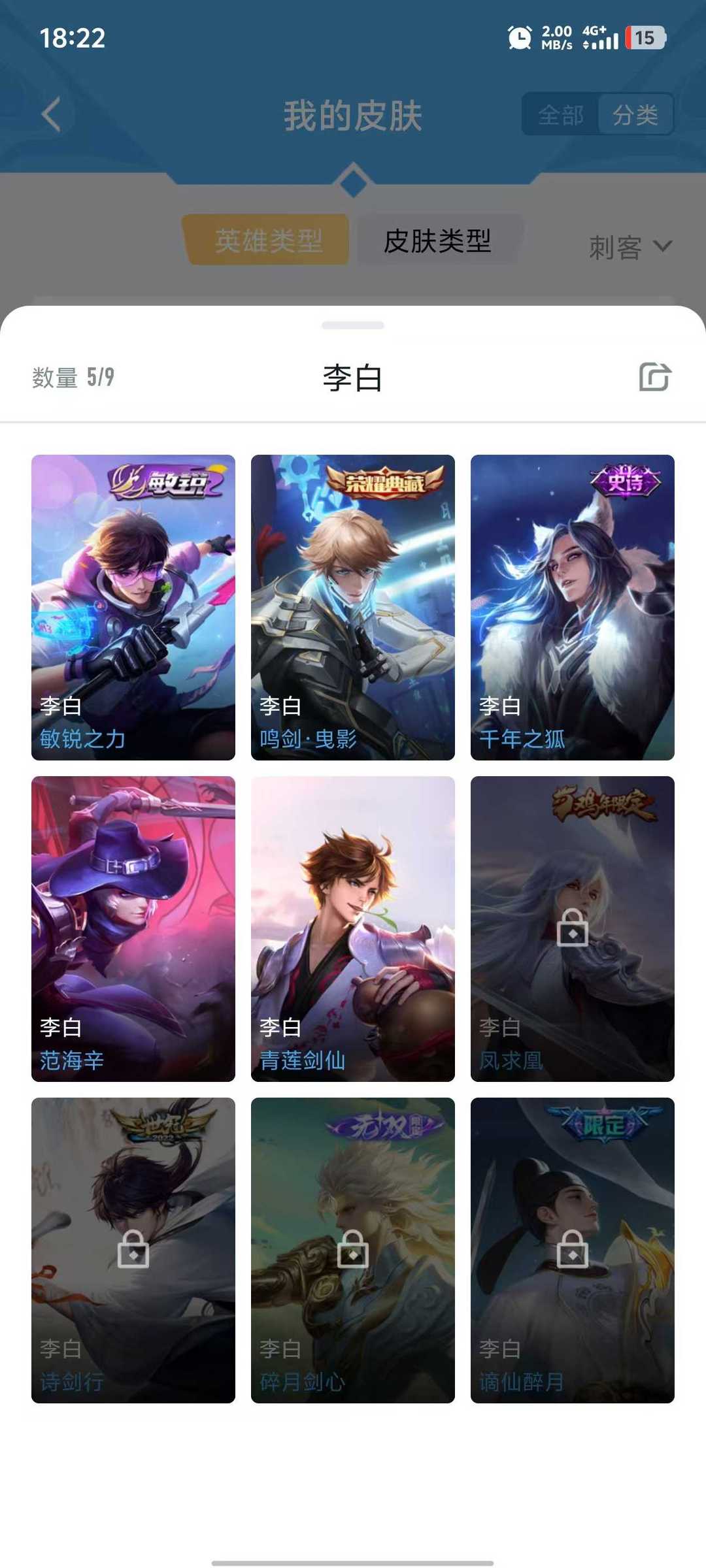Viewport: 706px width, 1568px height.
Task: Tap the locked 诗剑行 skin
Action: [133, 1250]
